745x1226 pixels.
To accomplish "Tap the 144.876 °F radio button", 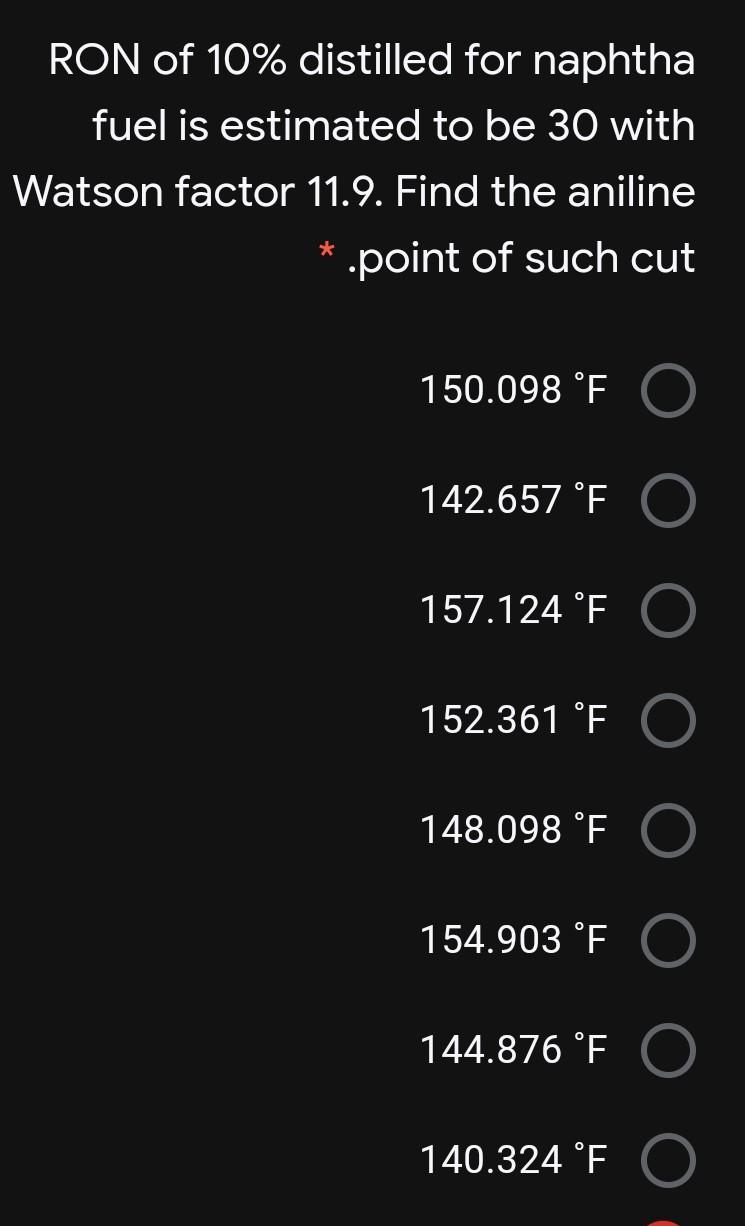I will click(x=668, y=1051).
